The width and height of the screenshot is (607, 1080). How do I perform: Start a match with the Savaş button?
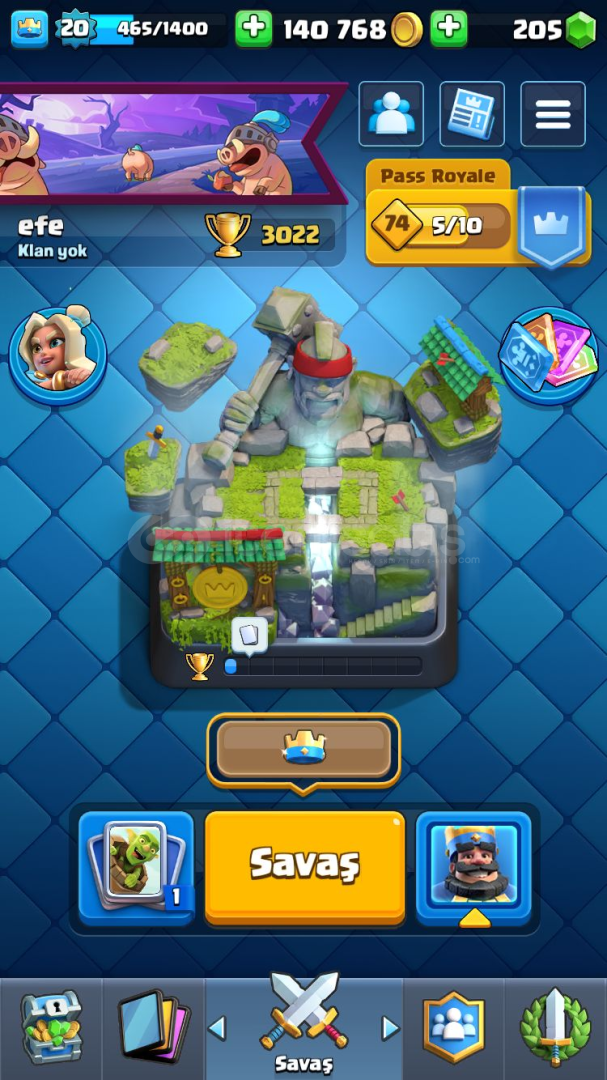point(305,866)
